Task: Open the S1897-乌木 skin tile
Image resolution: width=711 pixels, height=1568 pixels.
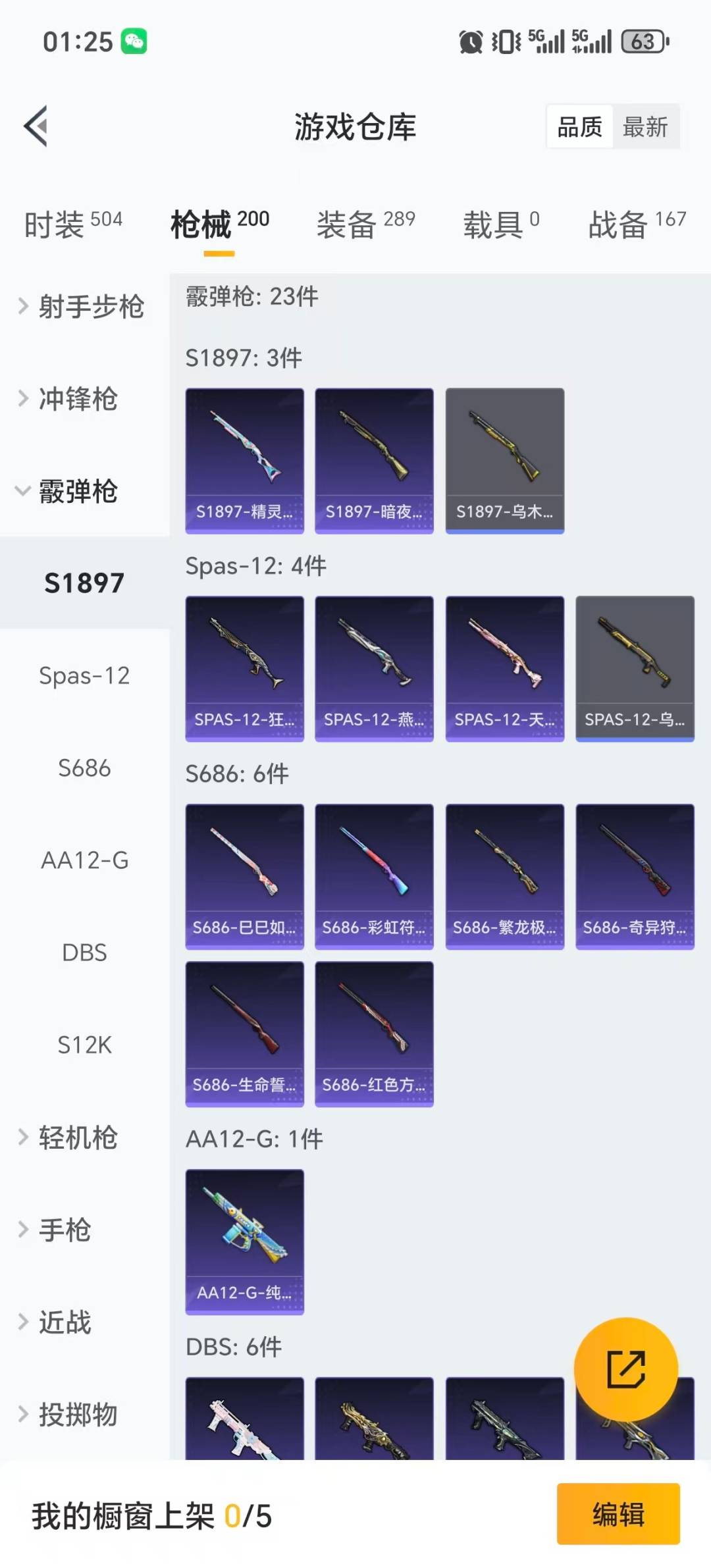Action: 504,460
